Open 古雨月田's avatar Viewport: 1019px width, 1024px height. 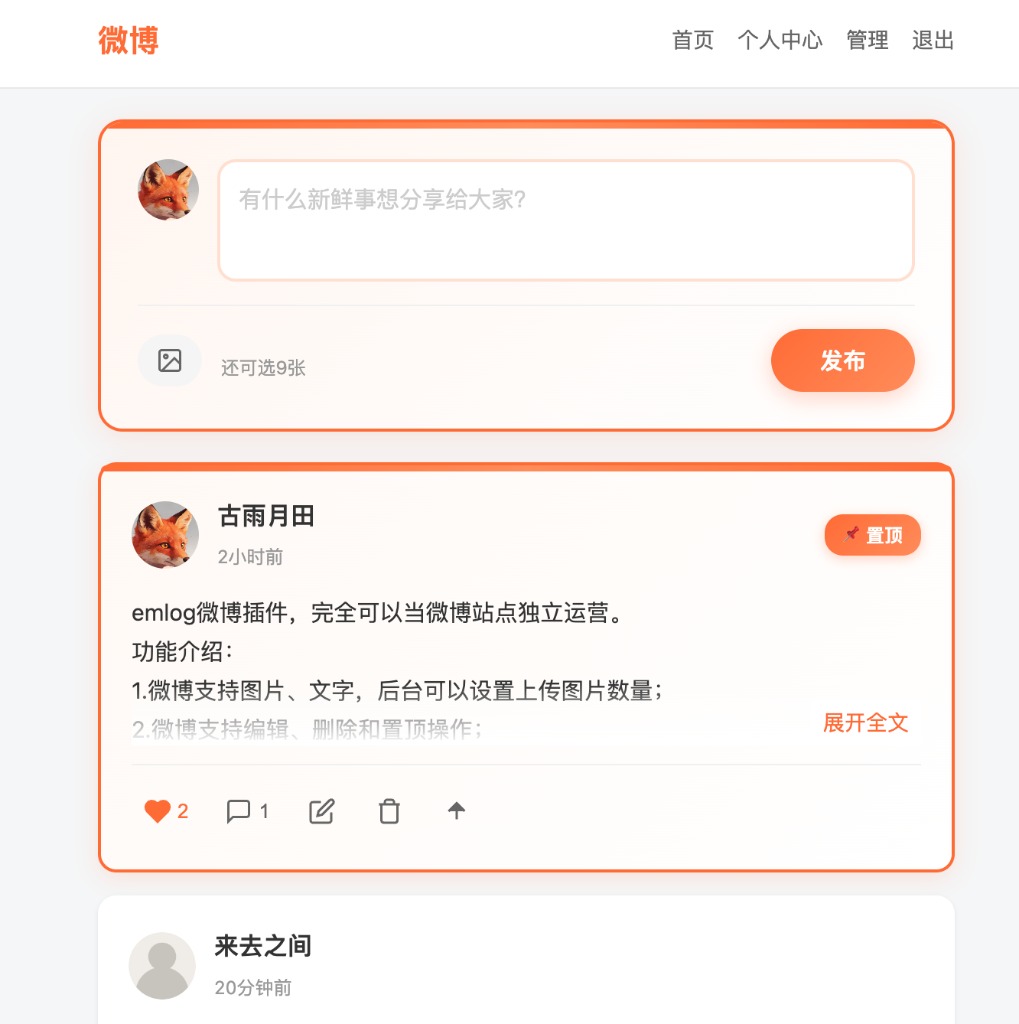165,535
